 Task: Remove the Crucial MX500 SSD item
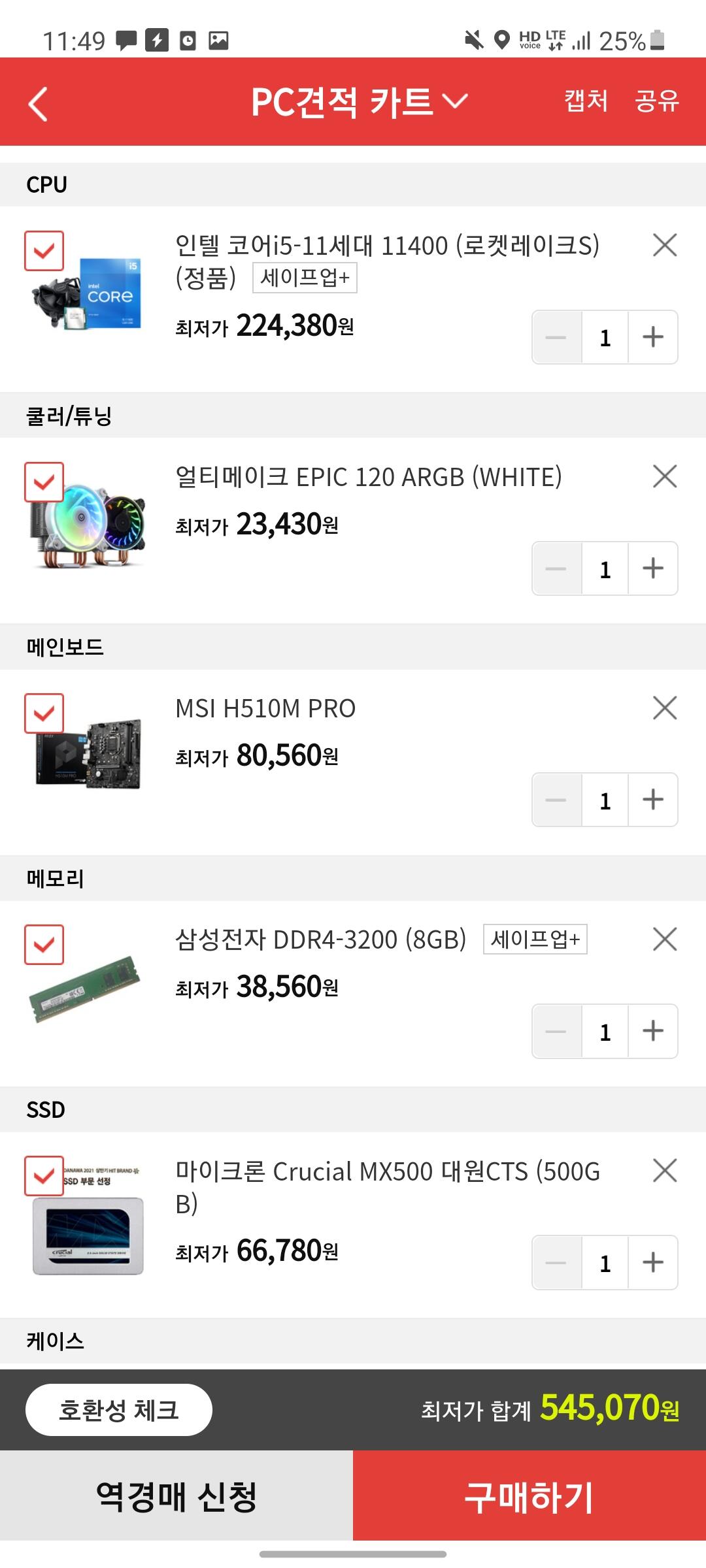point(665,1170)
